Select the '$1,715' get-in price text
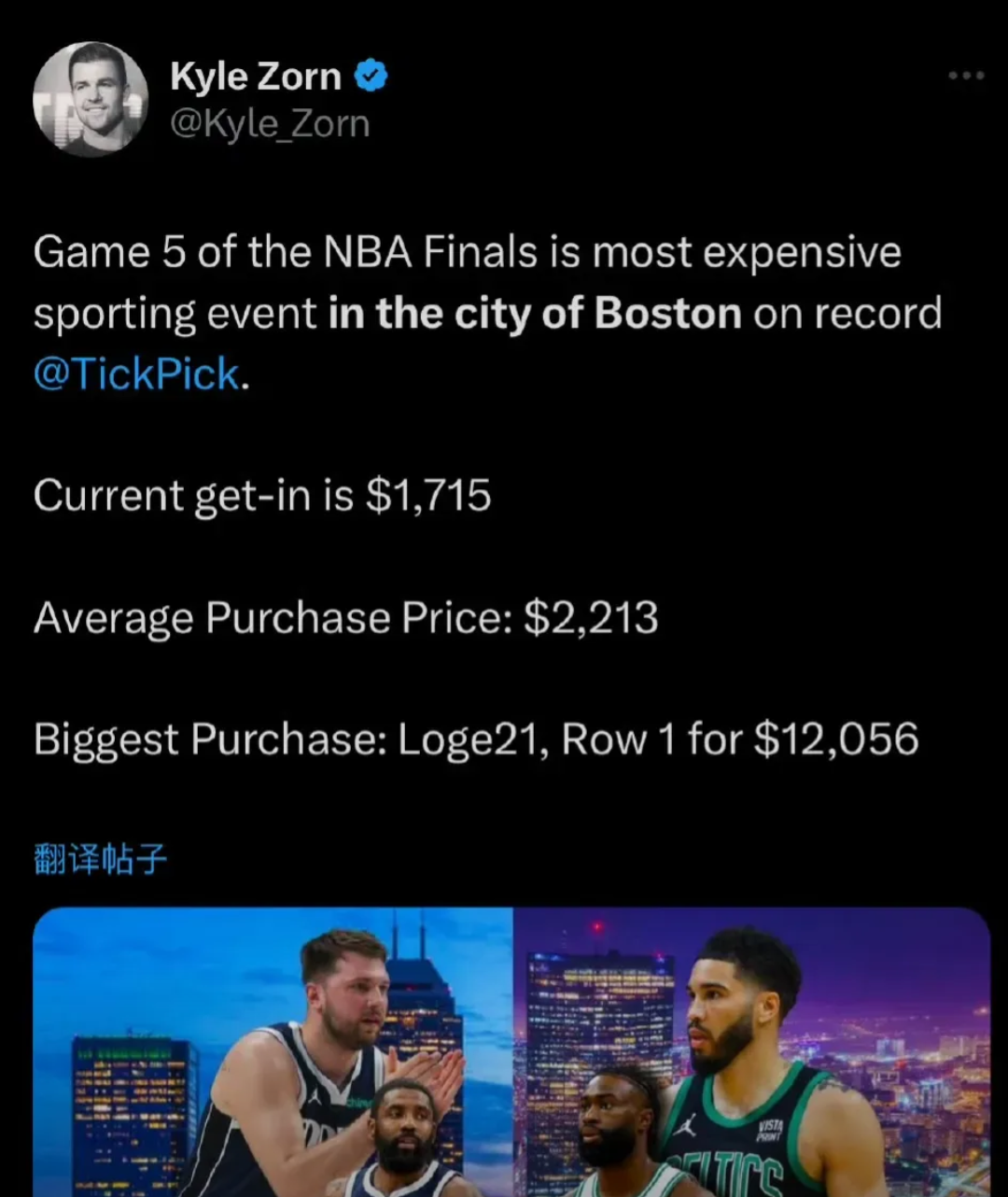 point(429,496)
